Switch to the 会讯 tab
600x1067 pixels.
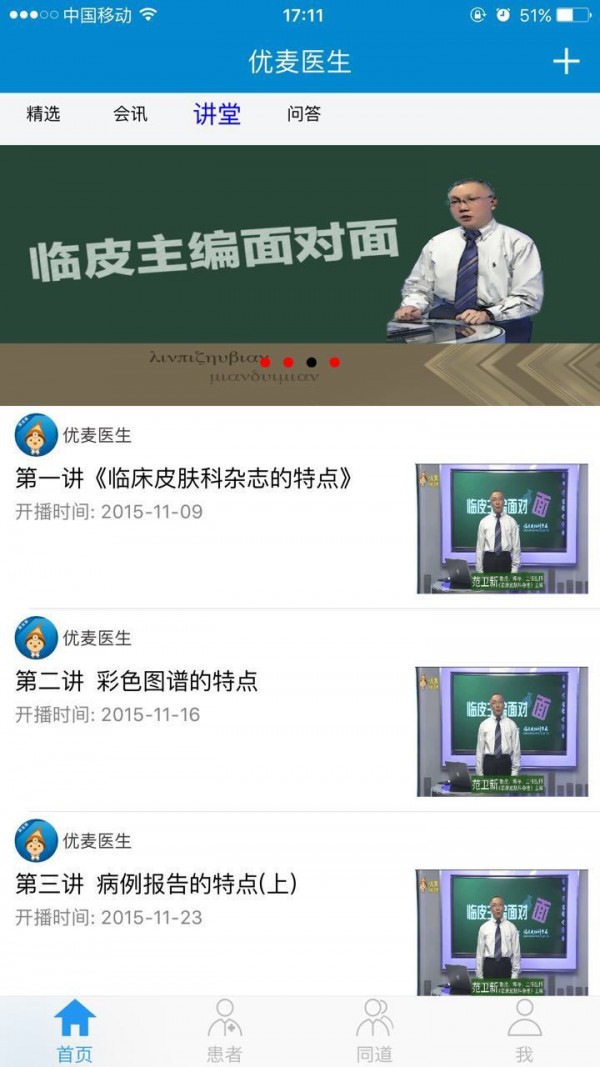(x=130, y=114)
